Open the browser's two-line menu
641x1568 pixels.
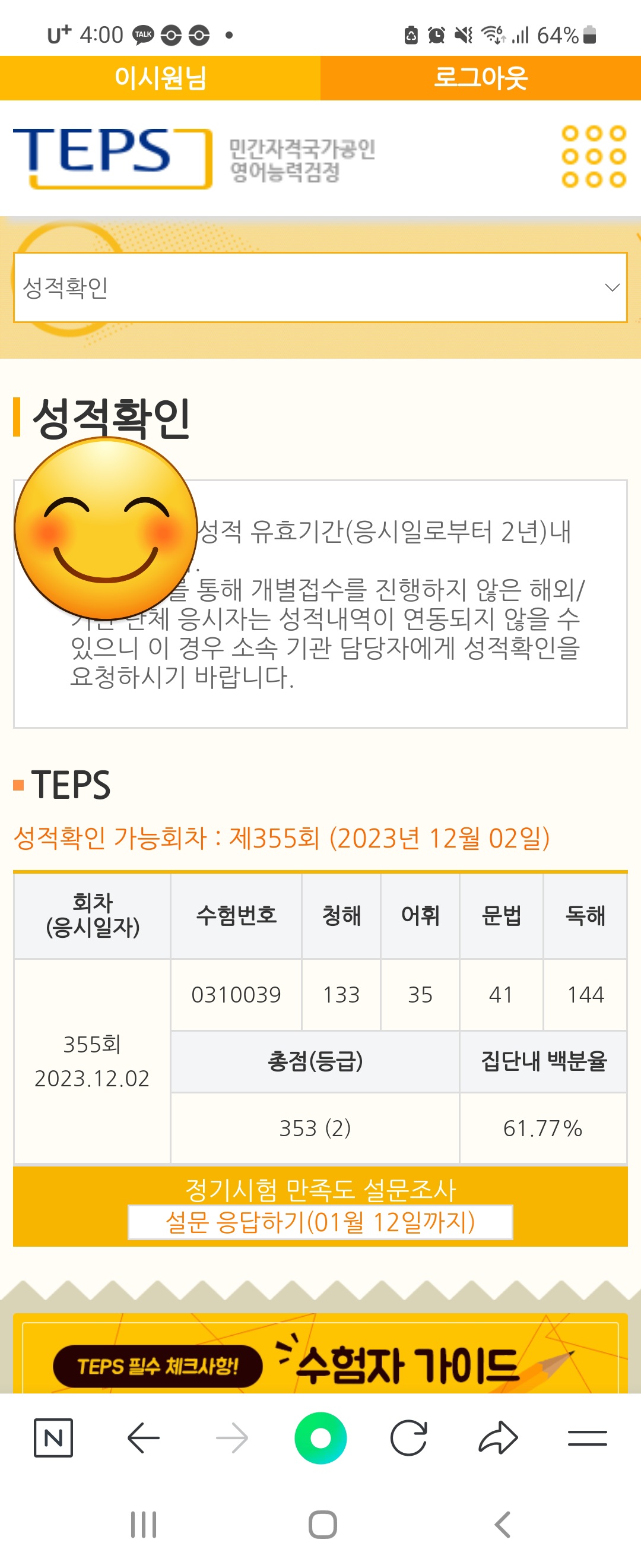(x=587, y=1438)
